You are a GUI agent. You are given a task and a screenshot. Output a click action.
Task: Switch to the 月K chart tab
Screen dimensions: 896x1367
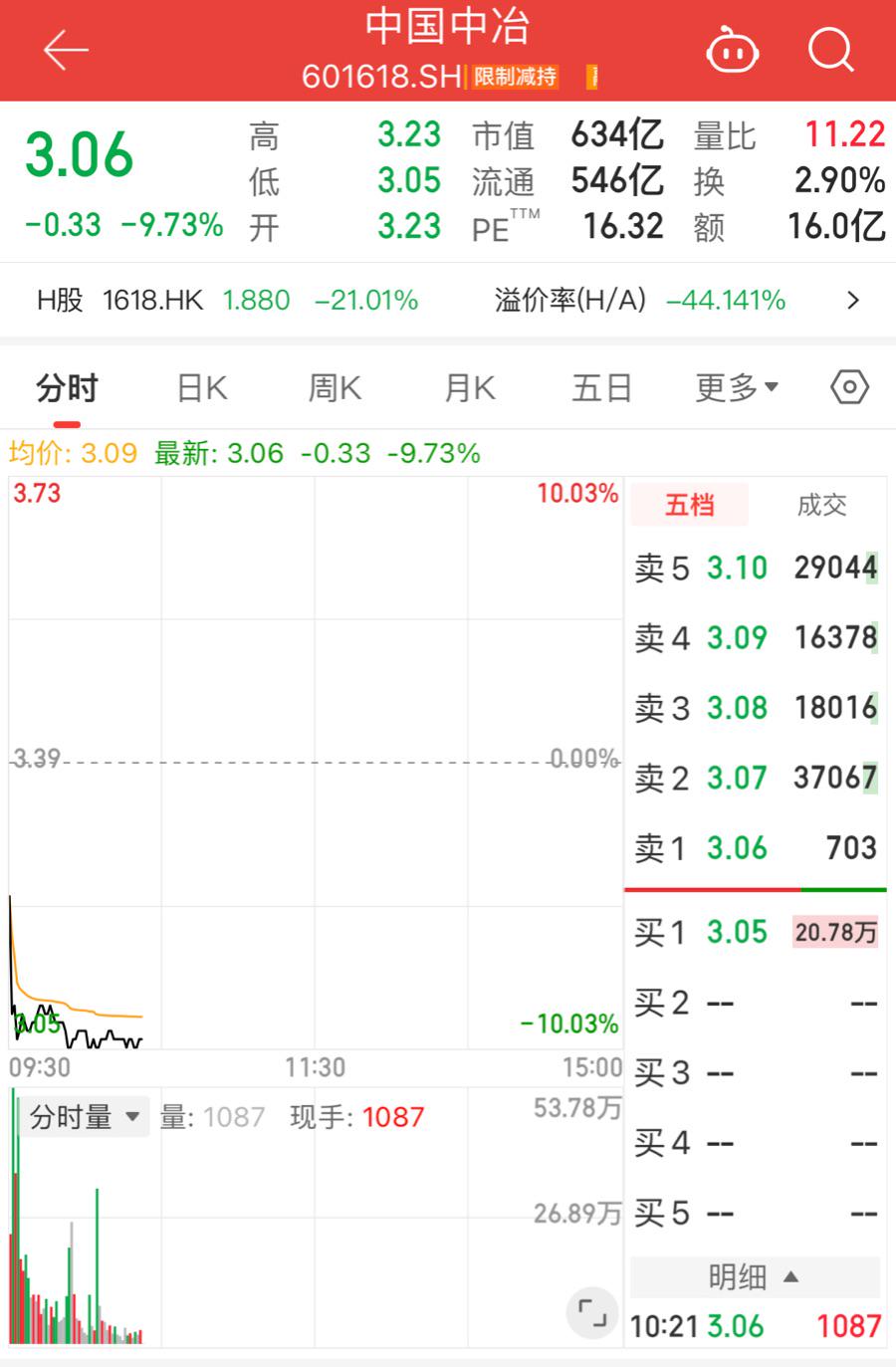(x=469, y=388)
